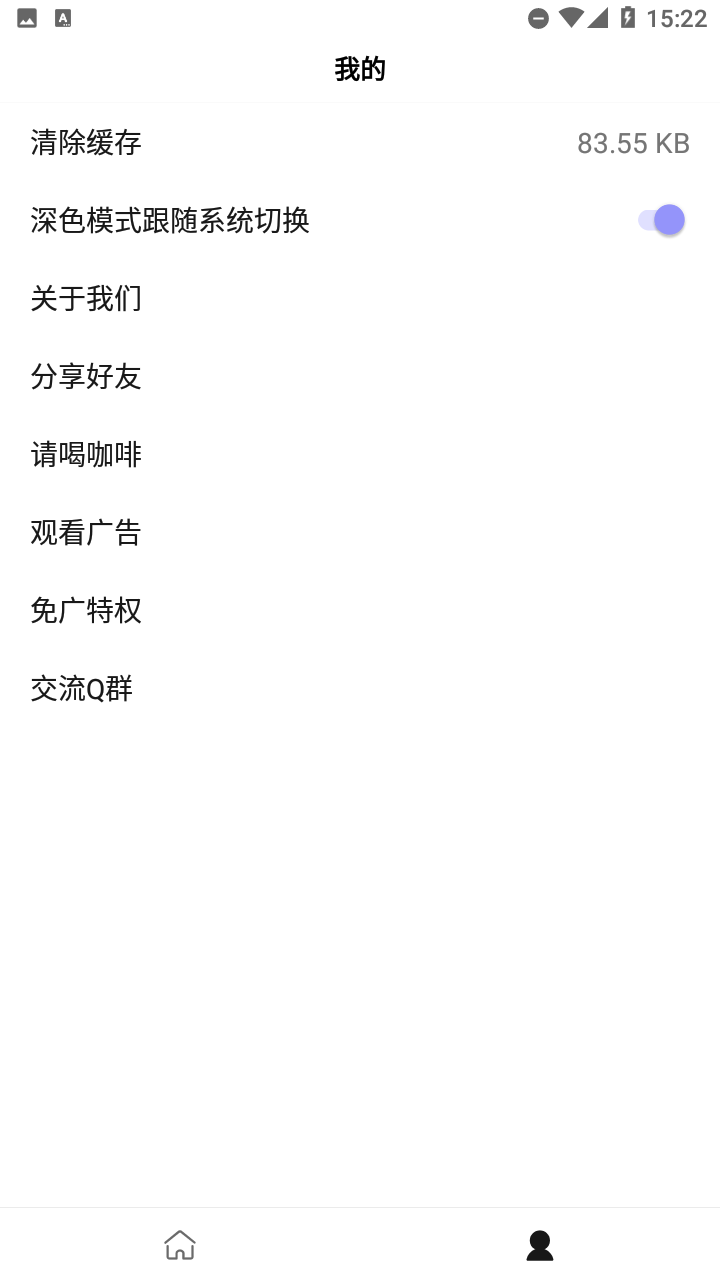The height and width of the screenshot is (1280, 720).
Task: Open the profile tab icon at bottom right
Action: (540, 1244)
